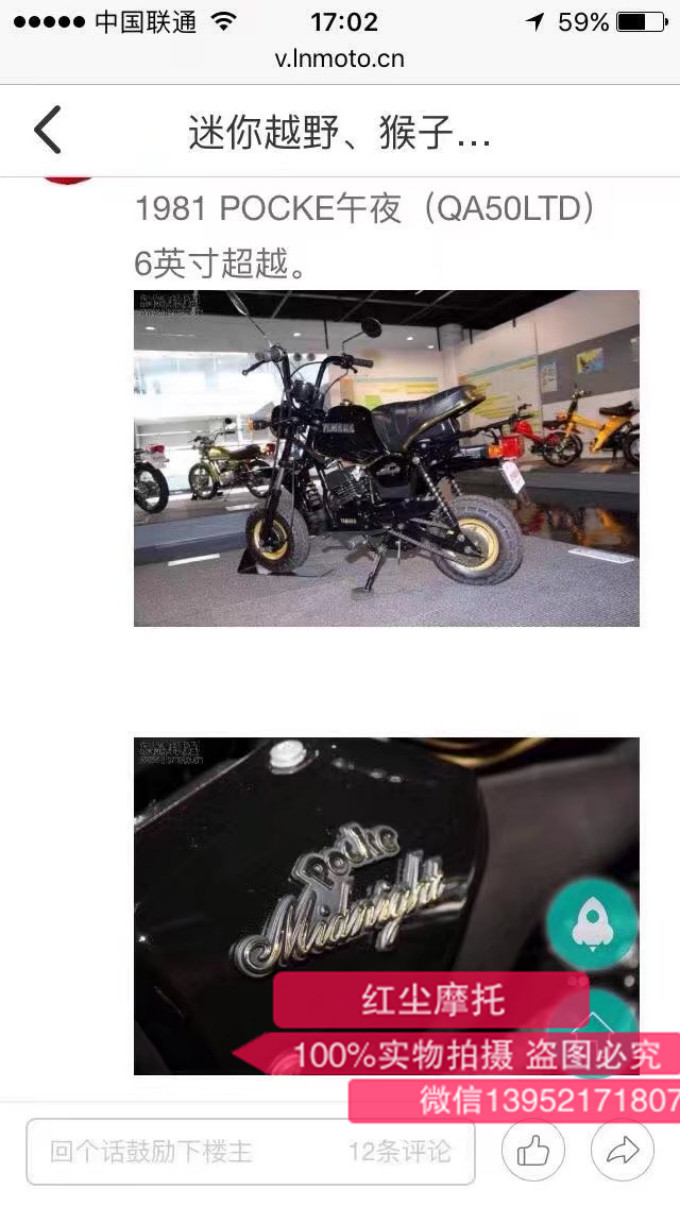Tap the teal rocket floating button
680x1207 pixels.
pos(591,924)
